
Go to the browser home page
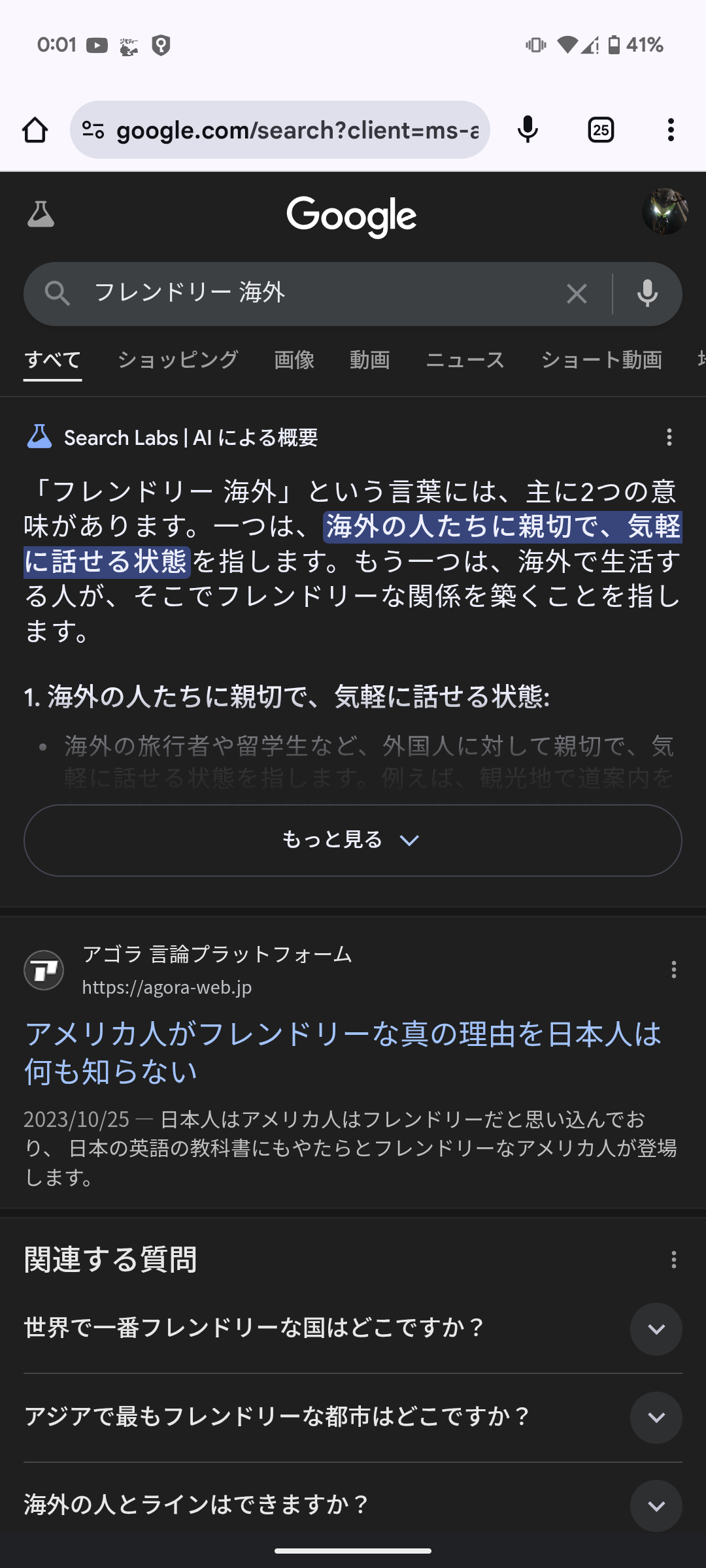(x=35, y=130)
